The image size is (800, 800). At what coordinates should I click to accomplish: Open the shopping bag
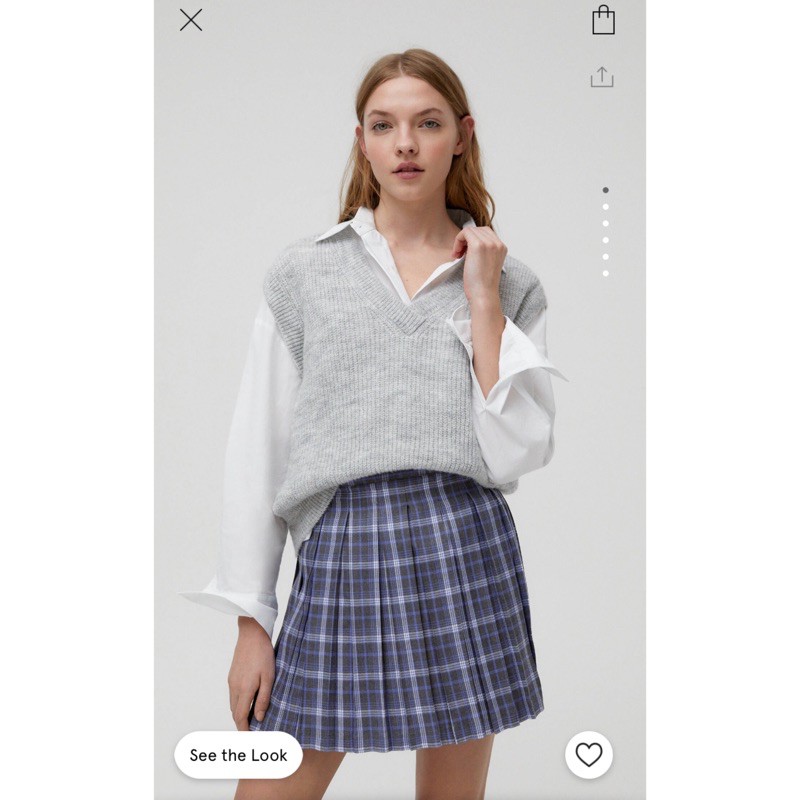603,20
